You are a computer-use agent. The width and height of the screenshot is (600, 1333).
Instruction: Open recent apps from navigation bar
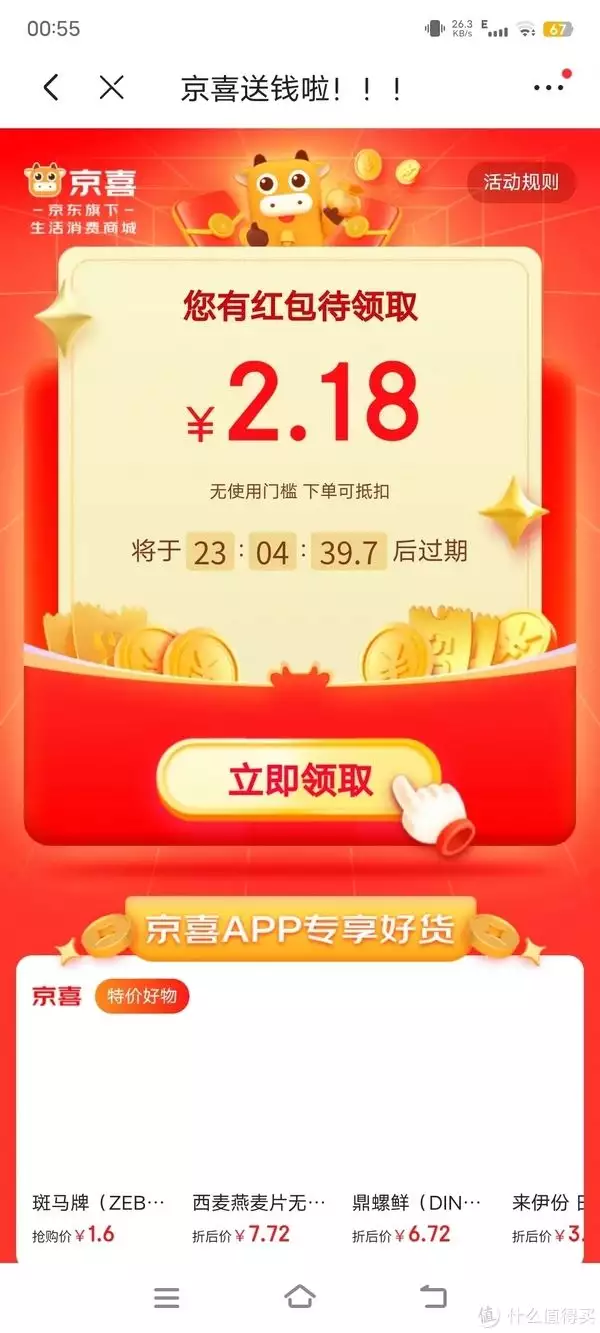coord(167,1298)
